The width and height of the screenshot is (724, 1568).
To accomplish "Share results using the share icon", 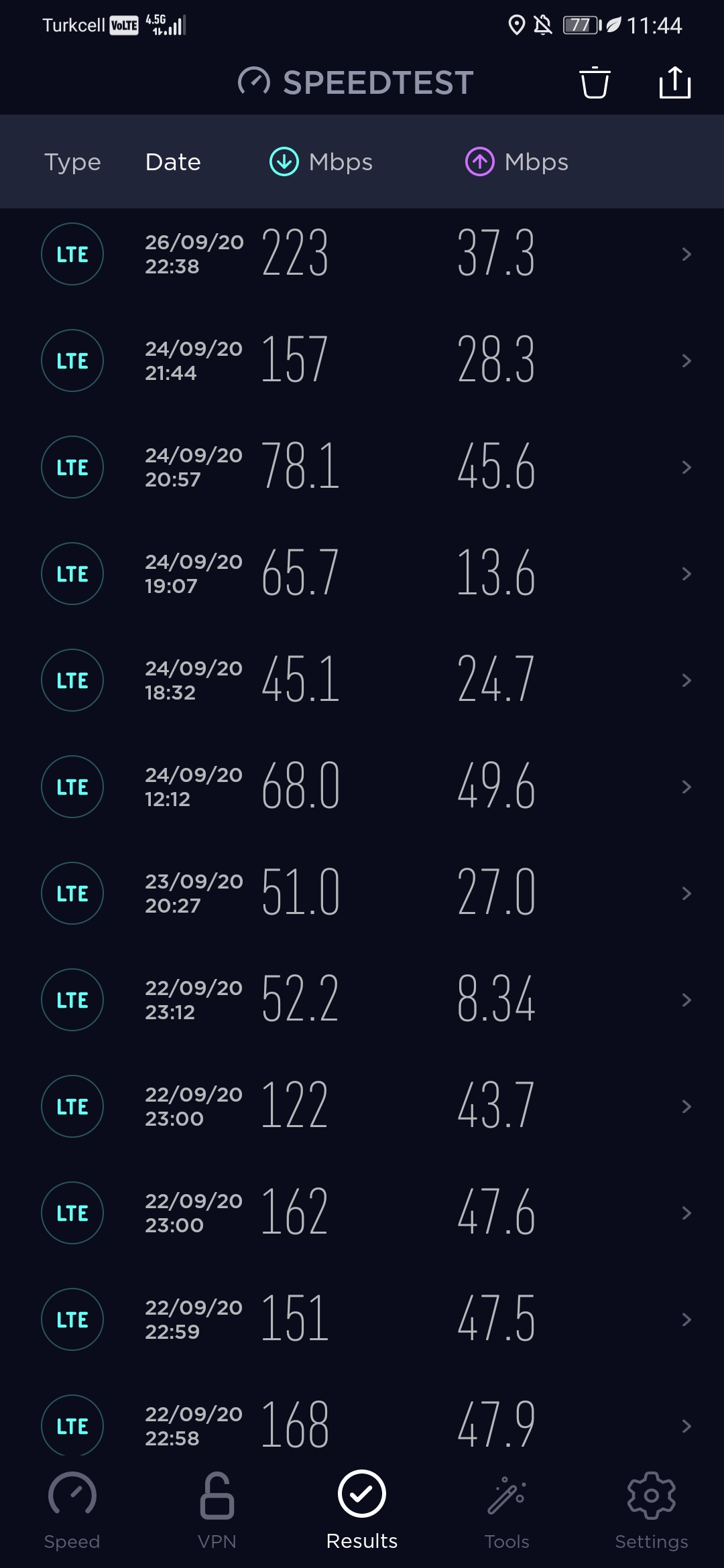I will pos(675,82).
